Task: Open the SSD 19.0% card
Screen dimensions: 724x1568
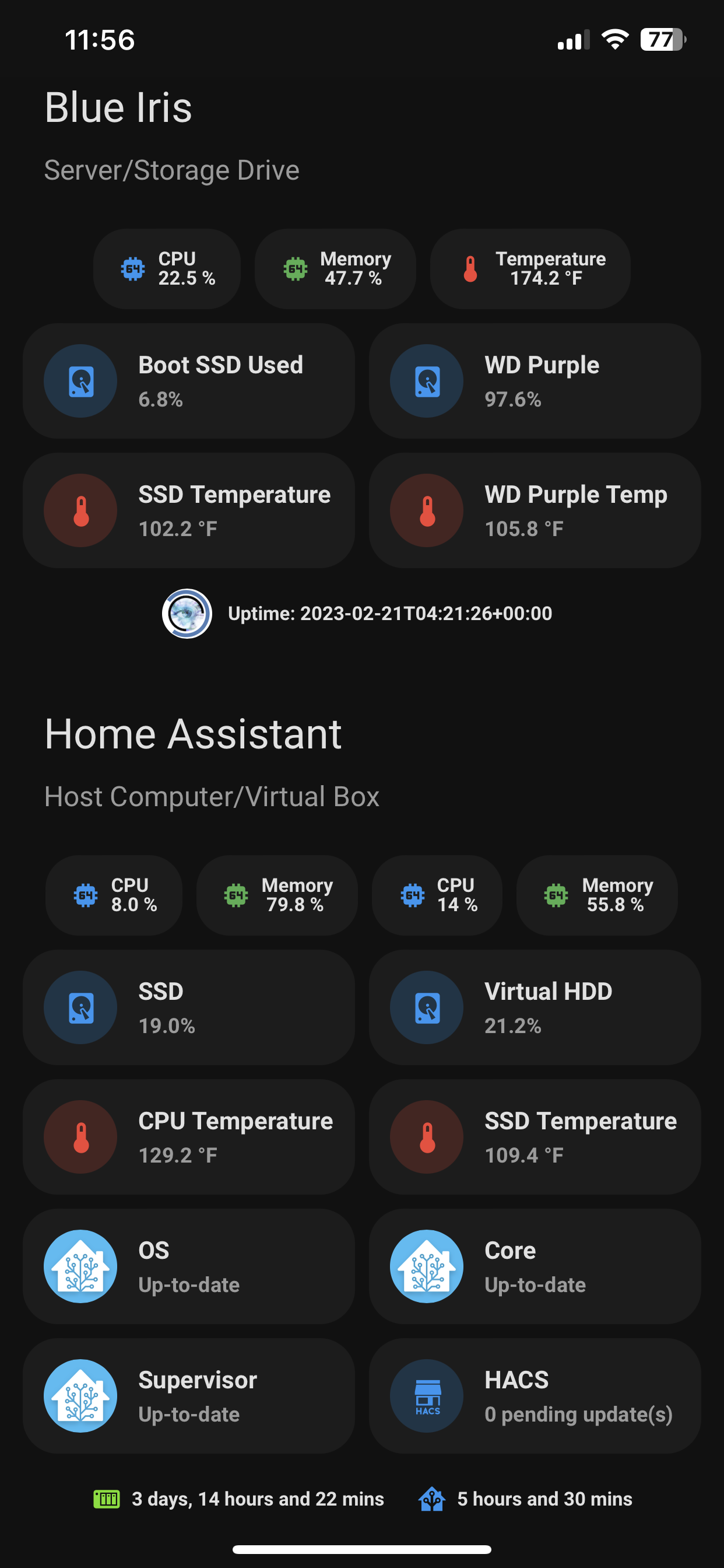Action: tap(189, 1007)
